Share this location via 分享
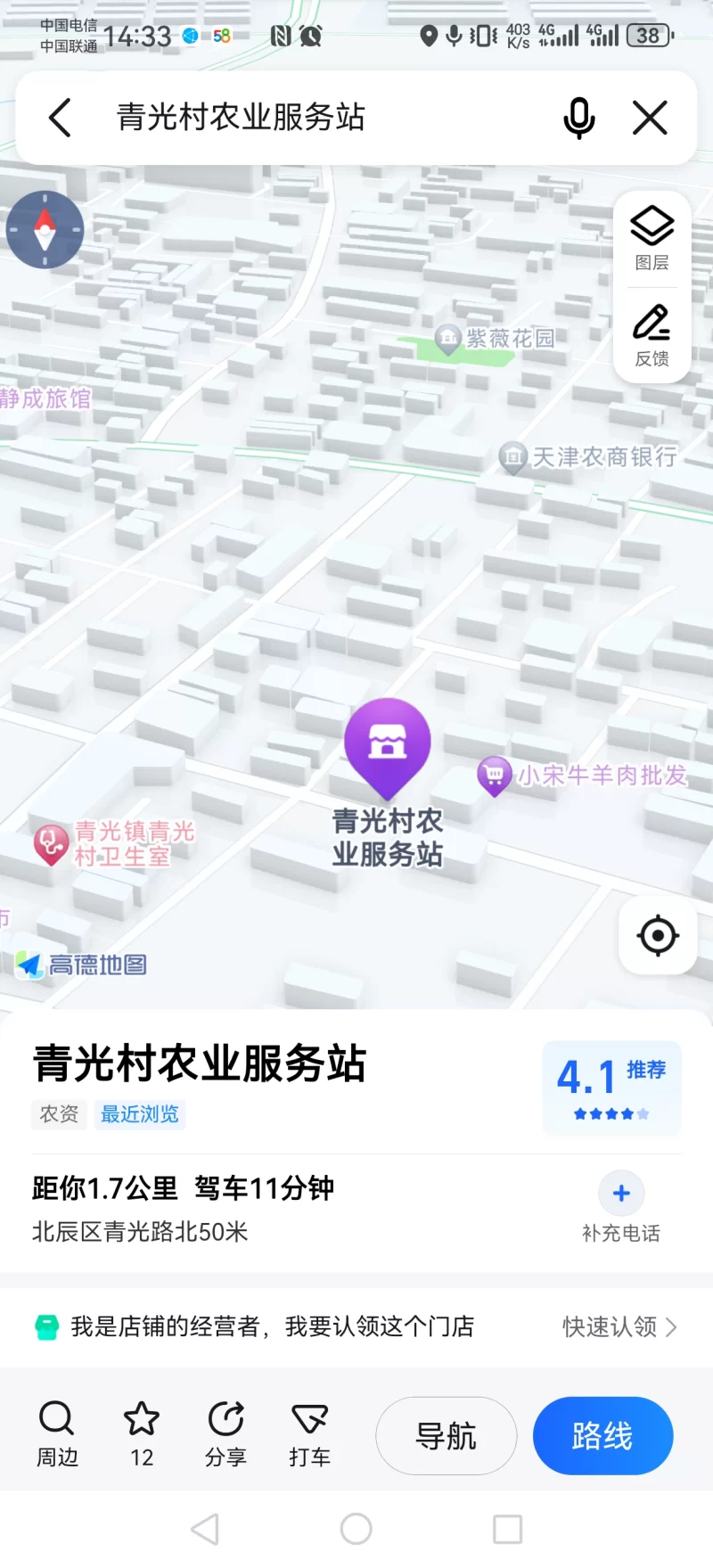Viewport: 713px width, 1568px height. [225, 1433]
